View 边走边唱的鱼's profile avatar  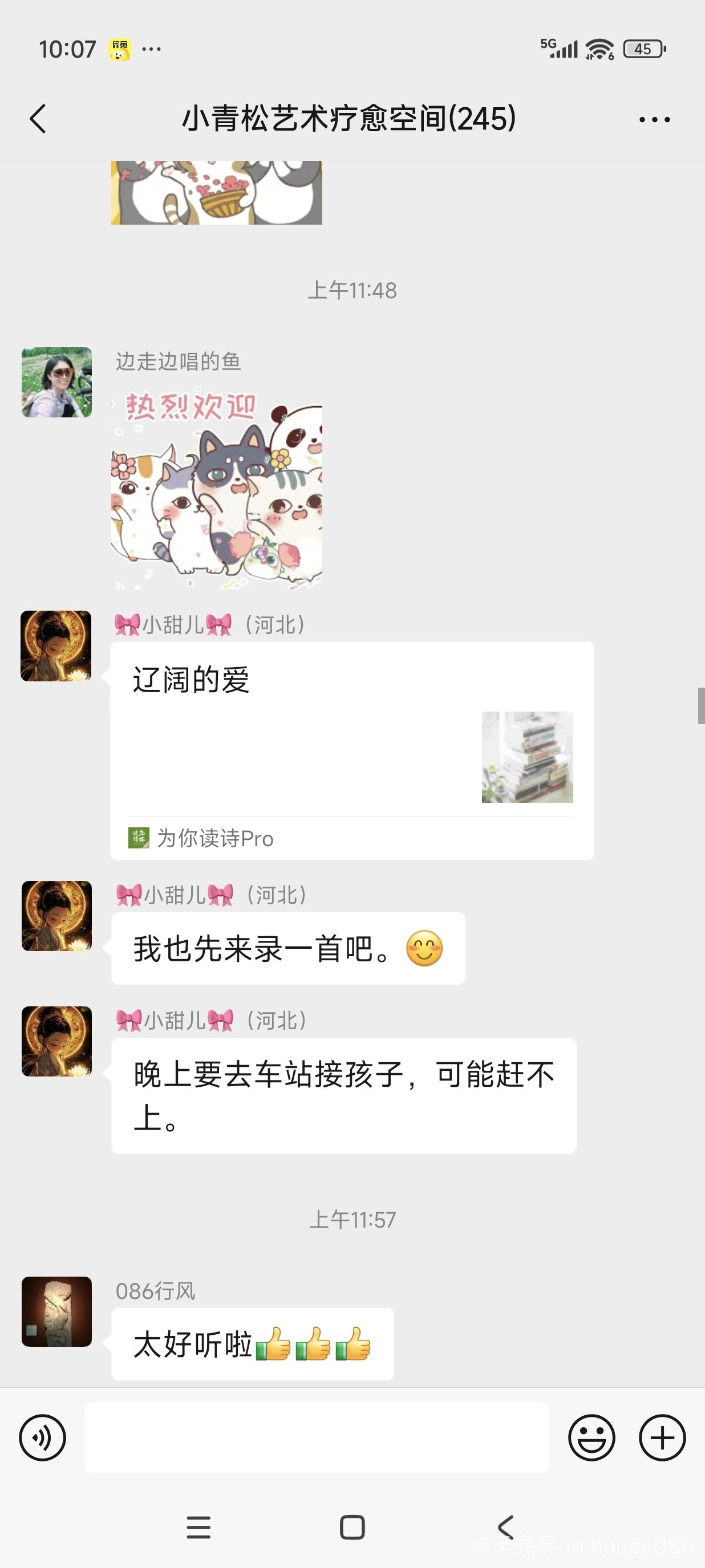[56, 382]
